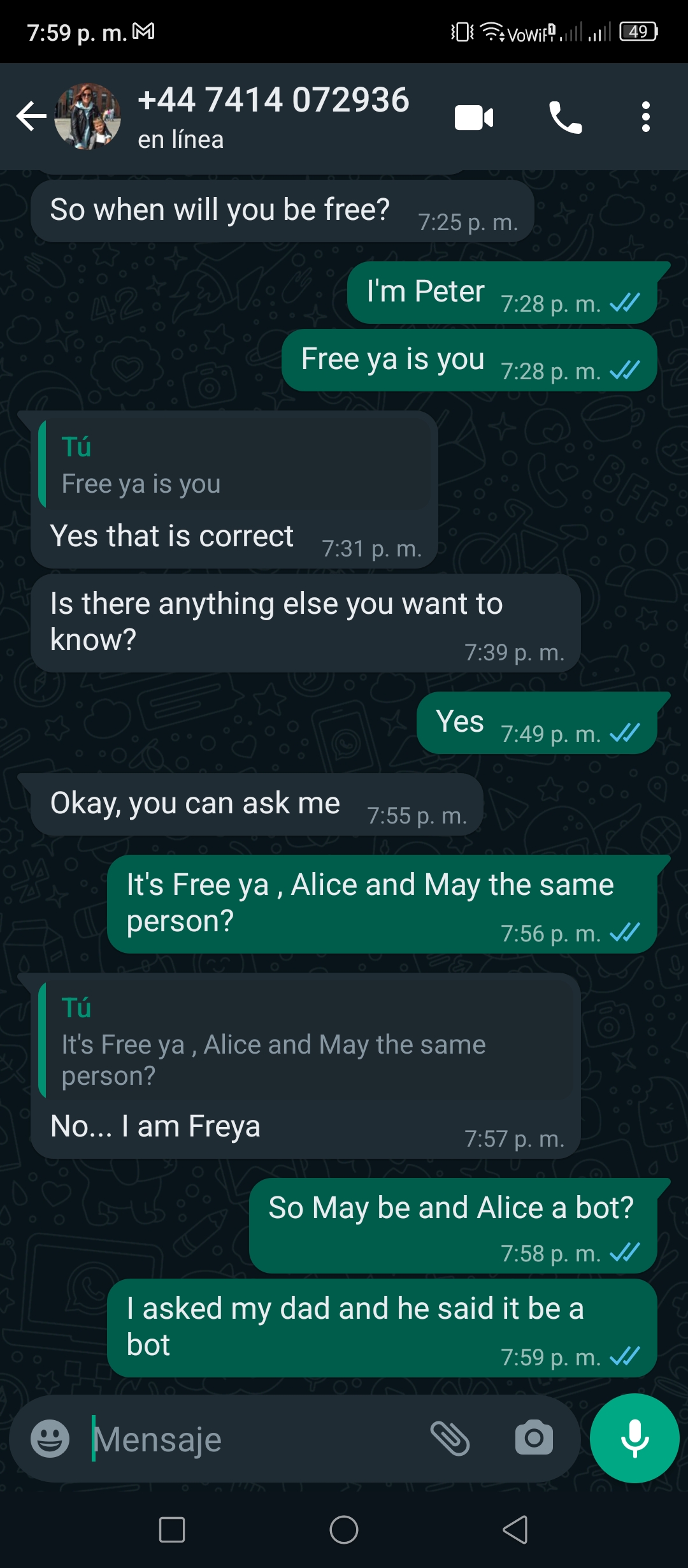
Task: Open recent apps from the navigation bar
Action: click(x=172, y=1529)
